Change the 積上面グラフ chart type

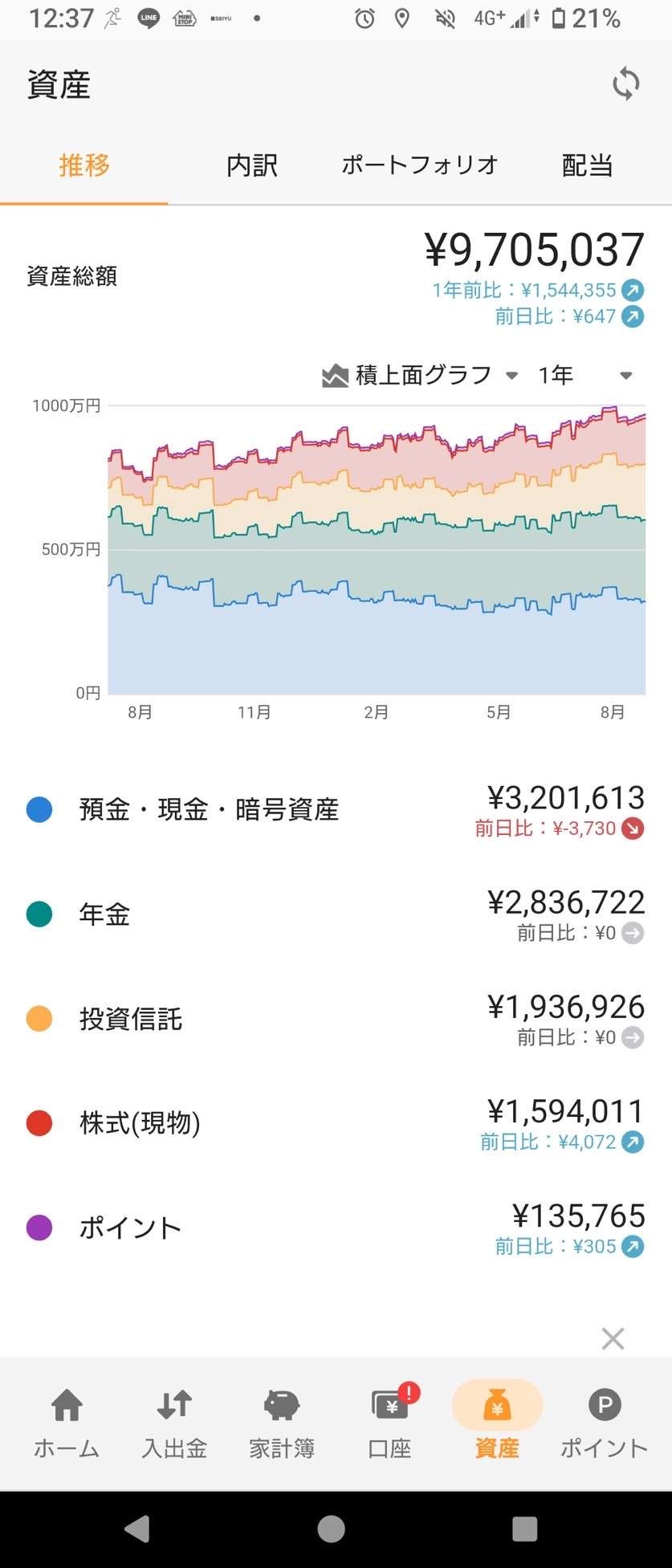421,375
